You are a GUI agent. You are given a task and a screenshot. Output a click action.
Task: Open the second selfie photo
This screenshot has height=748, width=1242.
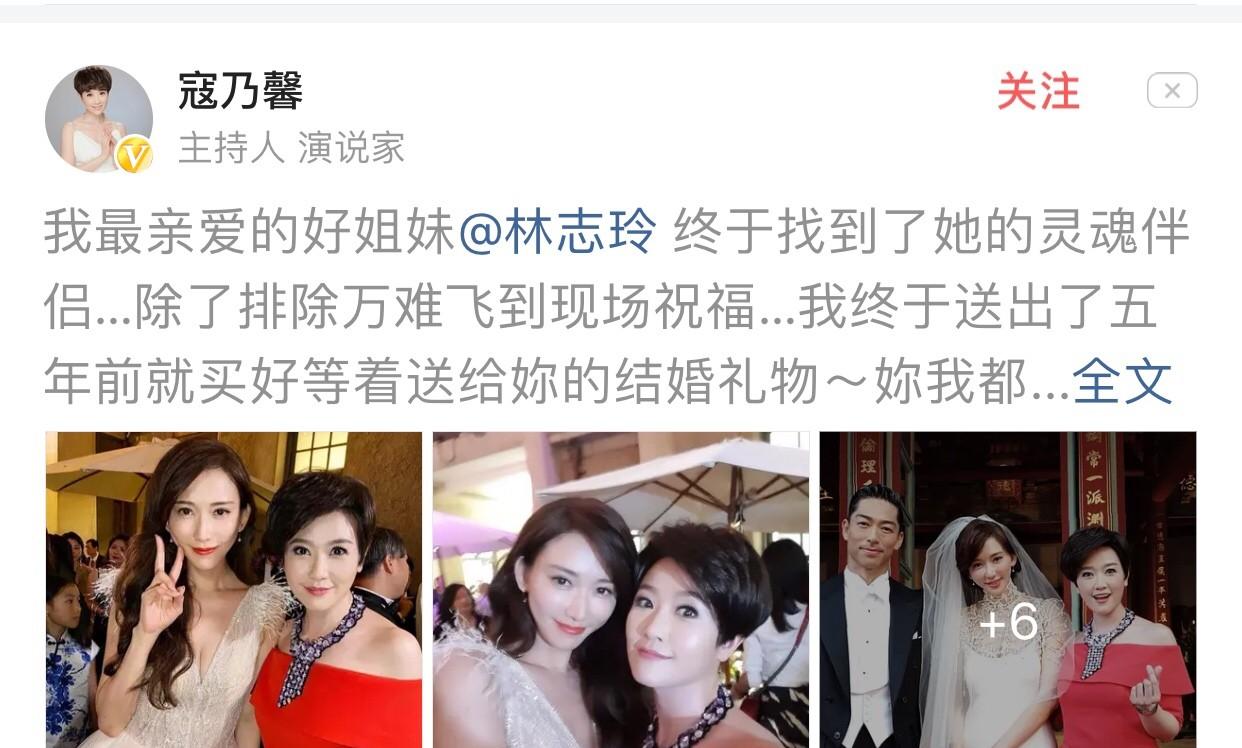tap(621, 590)
